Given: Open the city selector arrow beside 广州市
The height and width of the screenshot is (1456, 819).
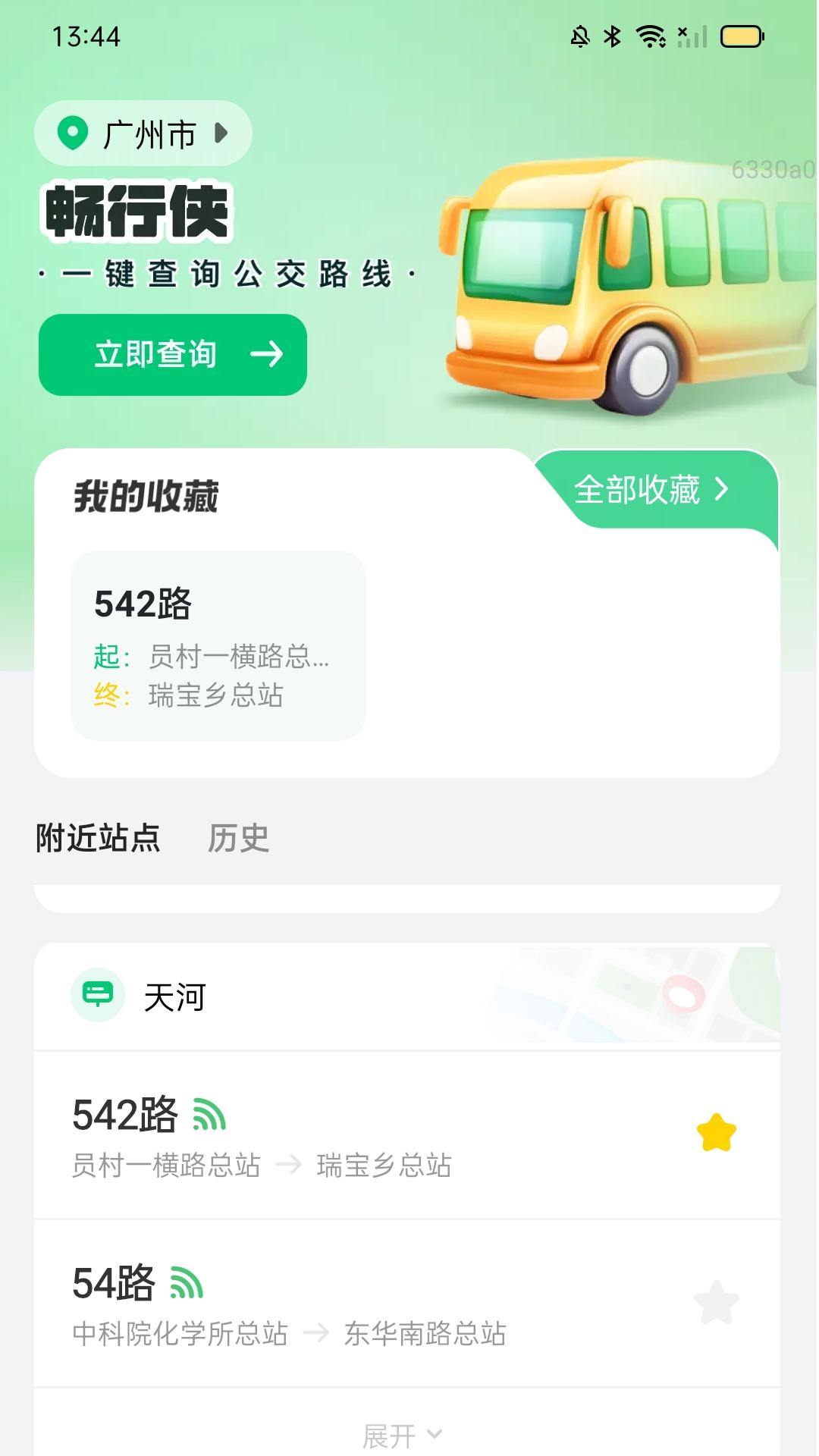Looking at the screenshot, I should click(220, 133).
